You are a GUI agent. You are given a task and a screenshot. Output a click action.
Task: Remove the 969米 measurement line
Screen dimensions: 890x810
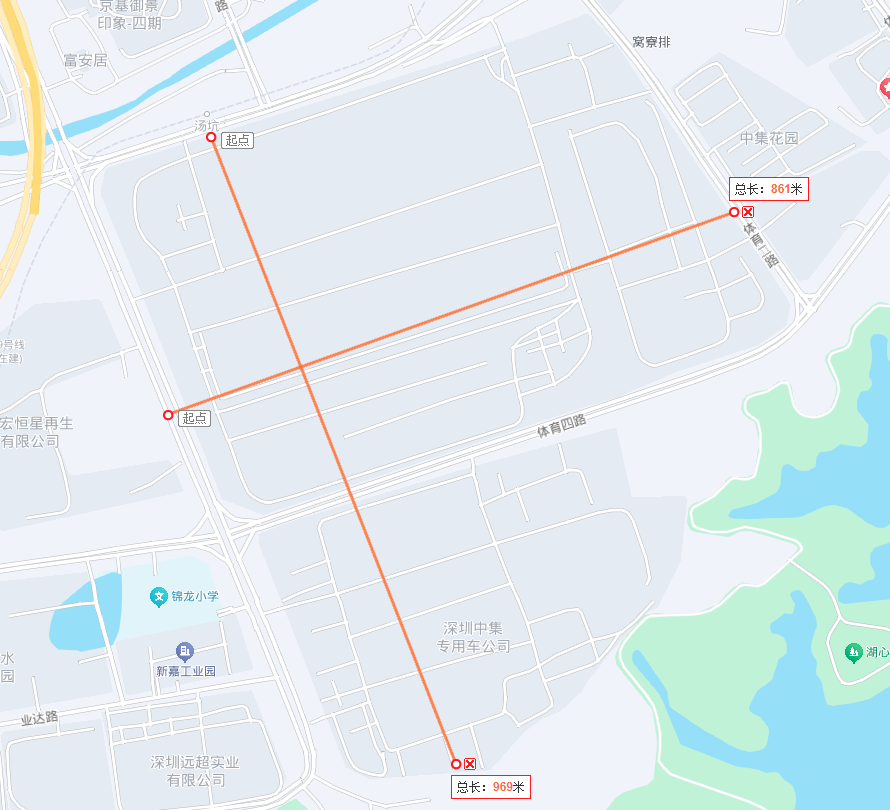point(469,764)
